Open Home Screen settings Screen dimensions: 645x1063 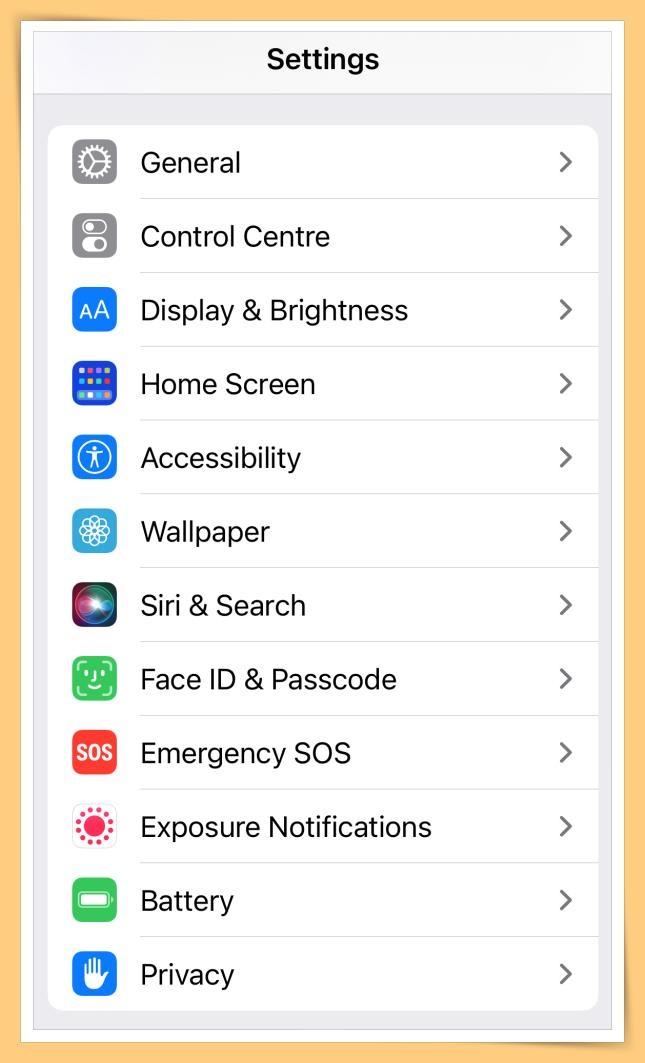click(x=322, y=384)
